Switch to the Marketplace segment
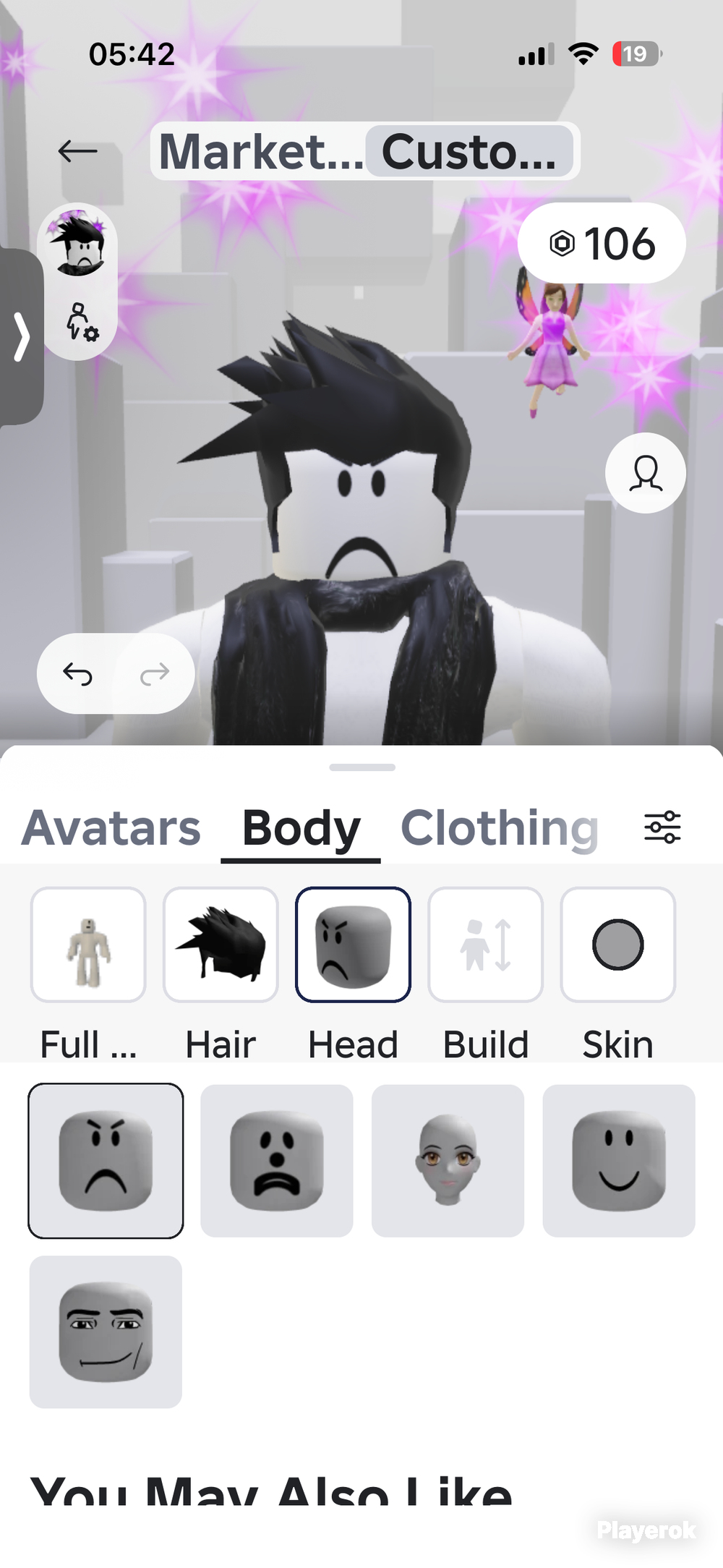The height and width of the screenshot is (1568, 723). (261, 151)
